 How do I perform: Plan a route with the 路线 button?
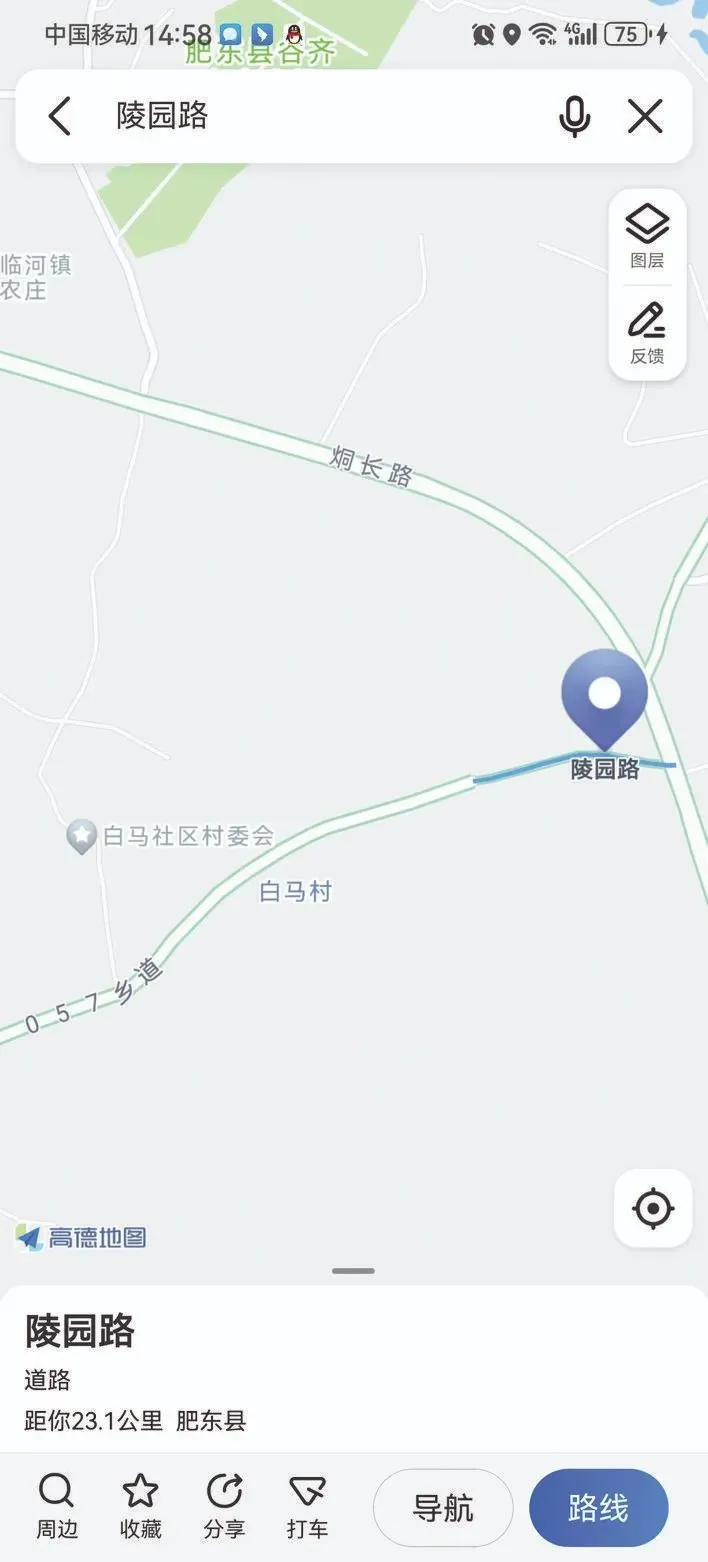598,1507
